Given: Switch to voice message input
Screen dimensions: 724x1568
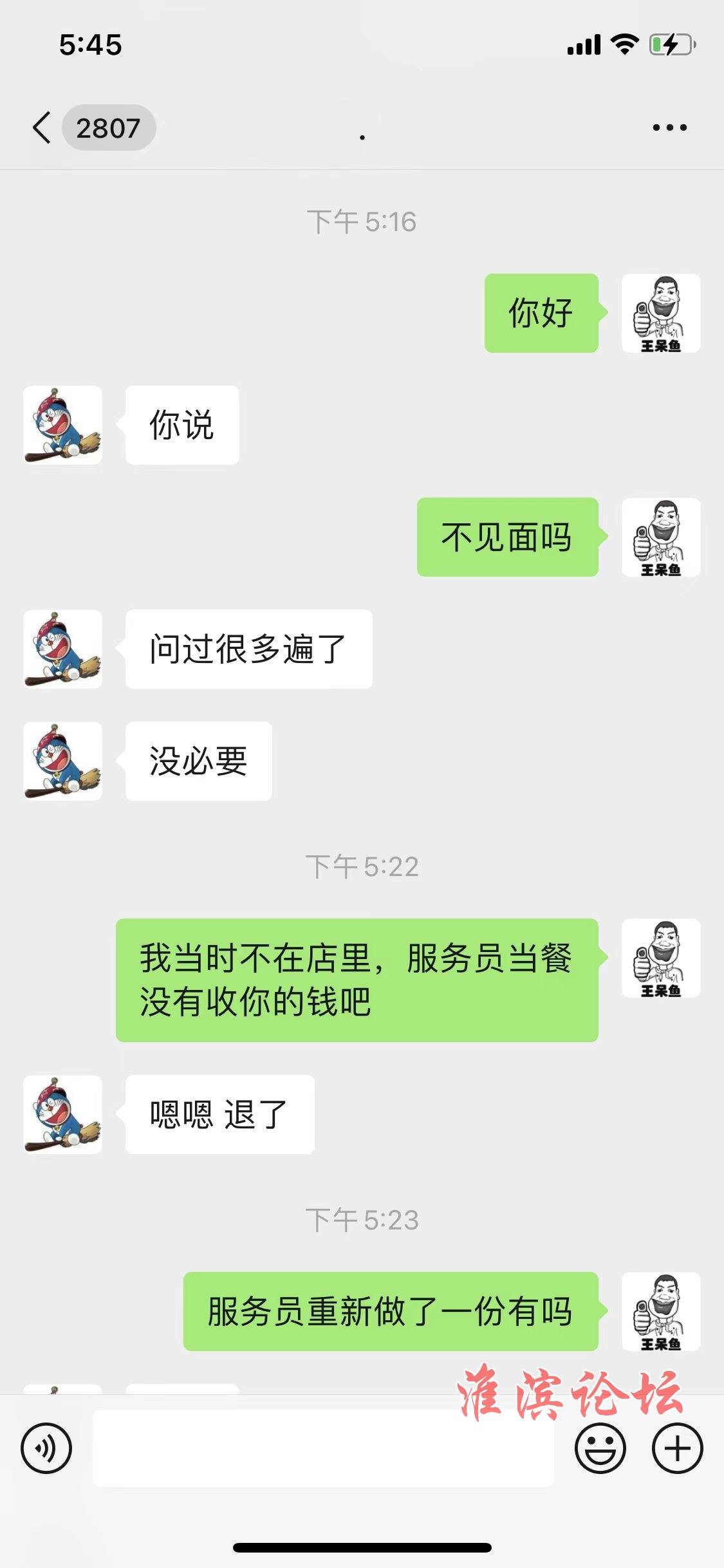Looking at the screenshot, I should [46, 1448].
